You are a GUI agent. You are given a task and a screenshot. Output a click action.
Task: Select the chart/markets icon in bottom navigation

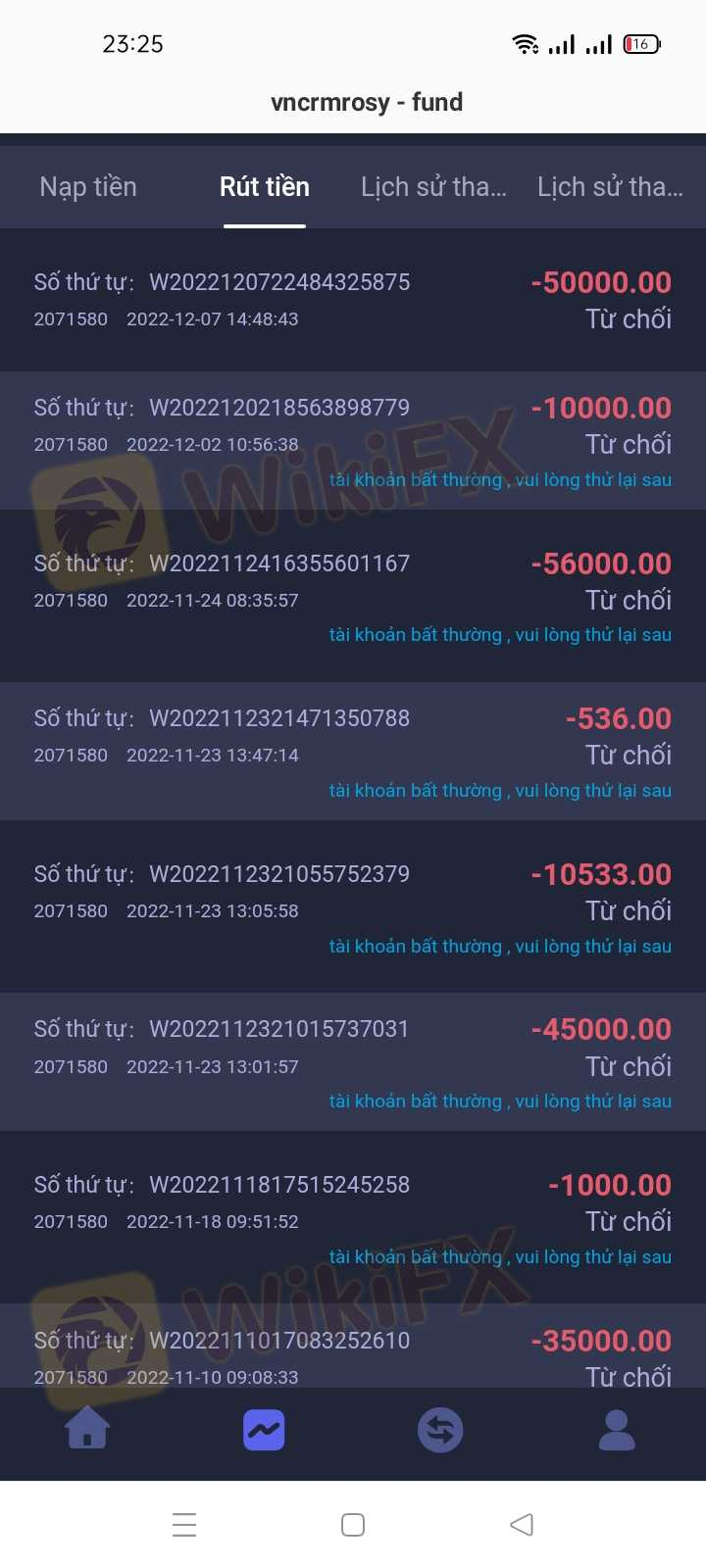tap(263, 1429)
